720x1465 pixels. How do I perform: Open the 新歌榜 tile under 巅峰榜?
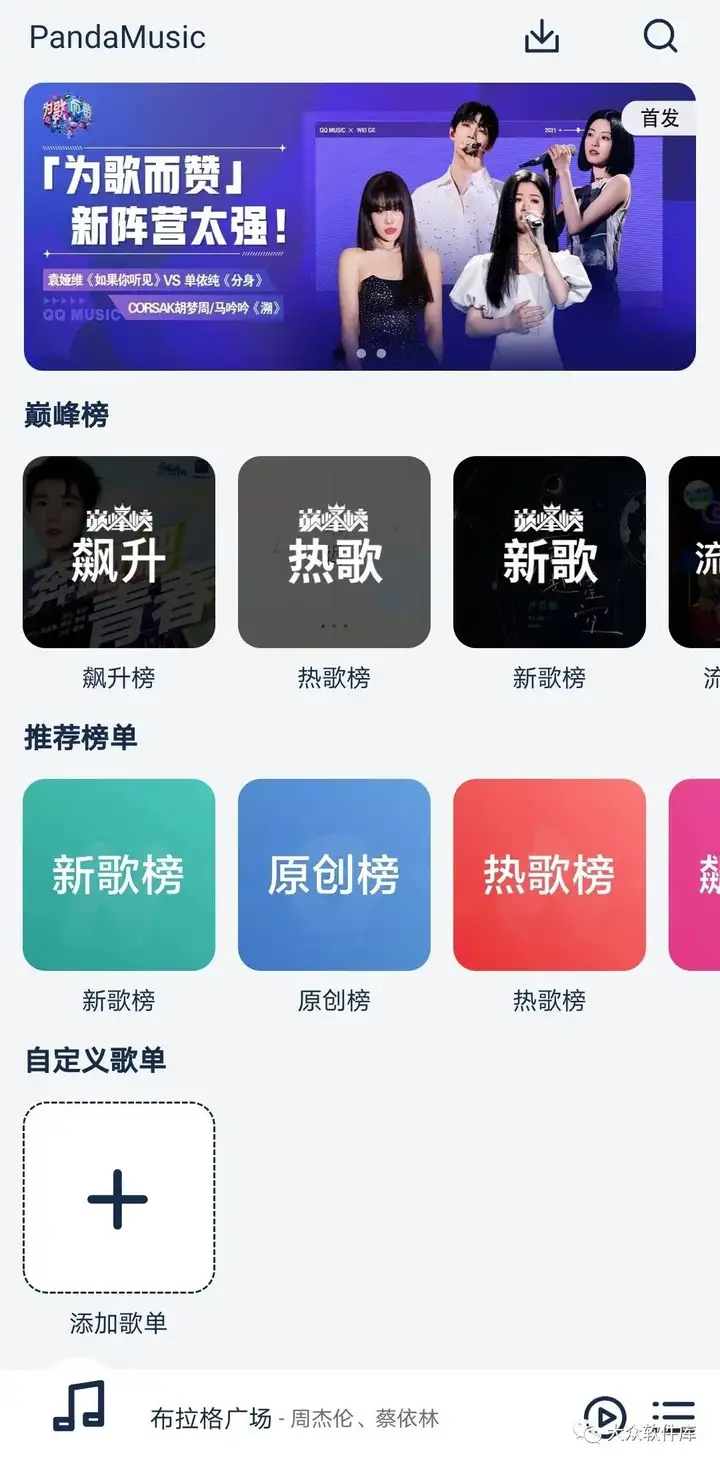click(549, 552)
